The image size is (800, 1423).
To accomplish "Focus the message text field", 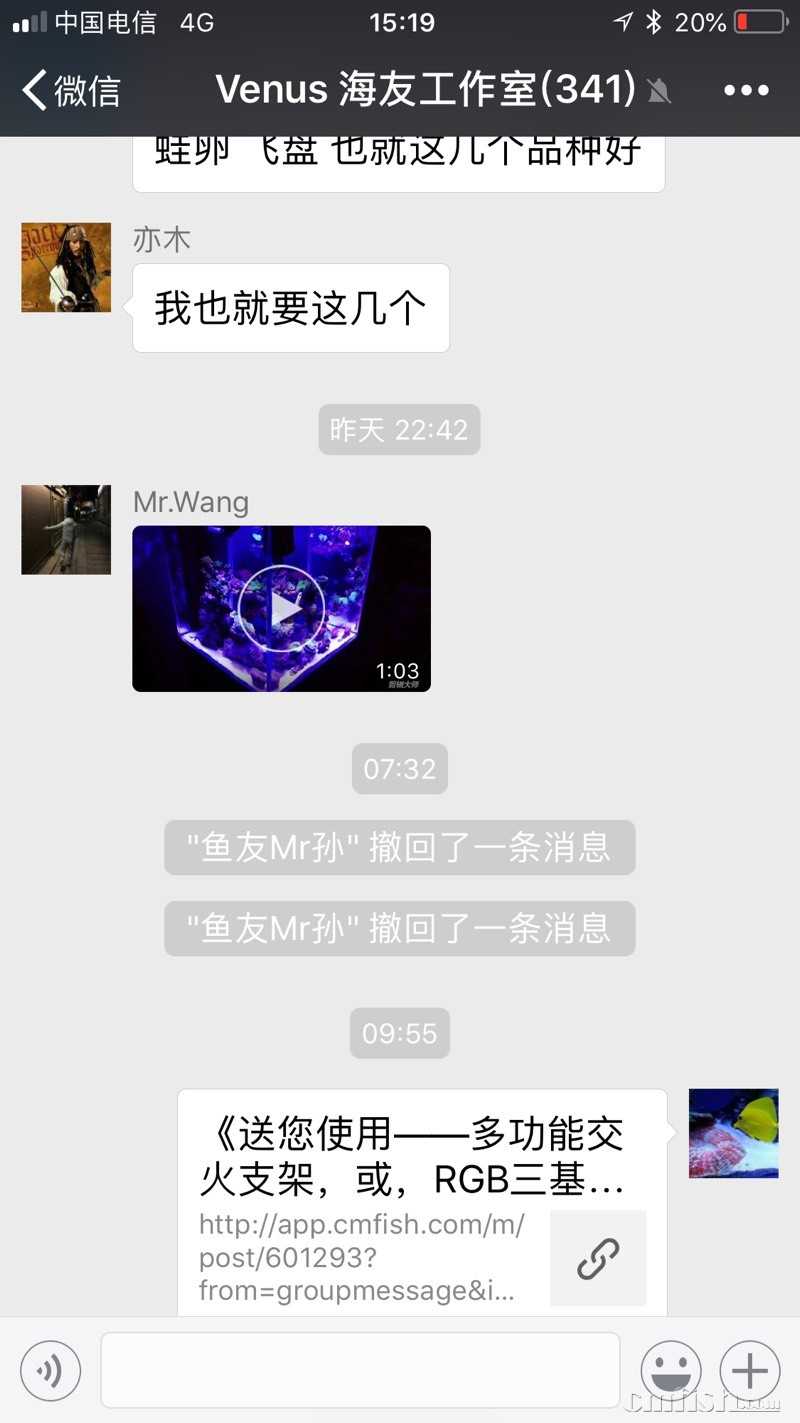I will coord(360,1371).
